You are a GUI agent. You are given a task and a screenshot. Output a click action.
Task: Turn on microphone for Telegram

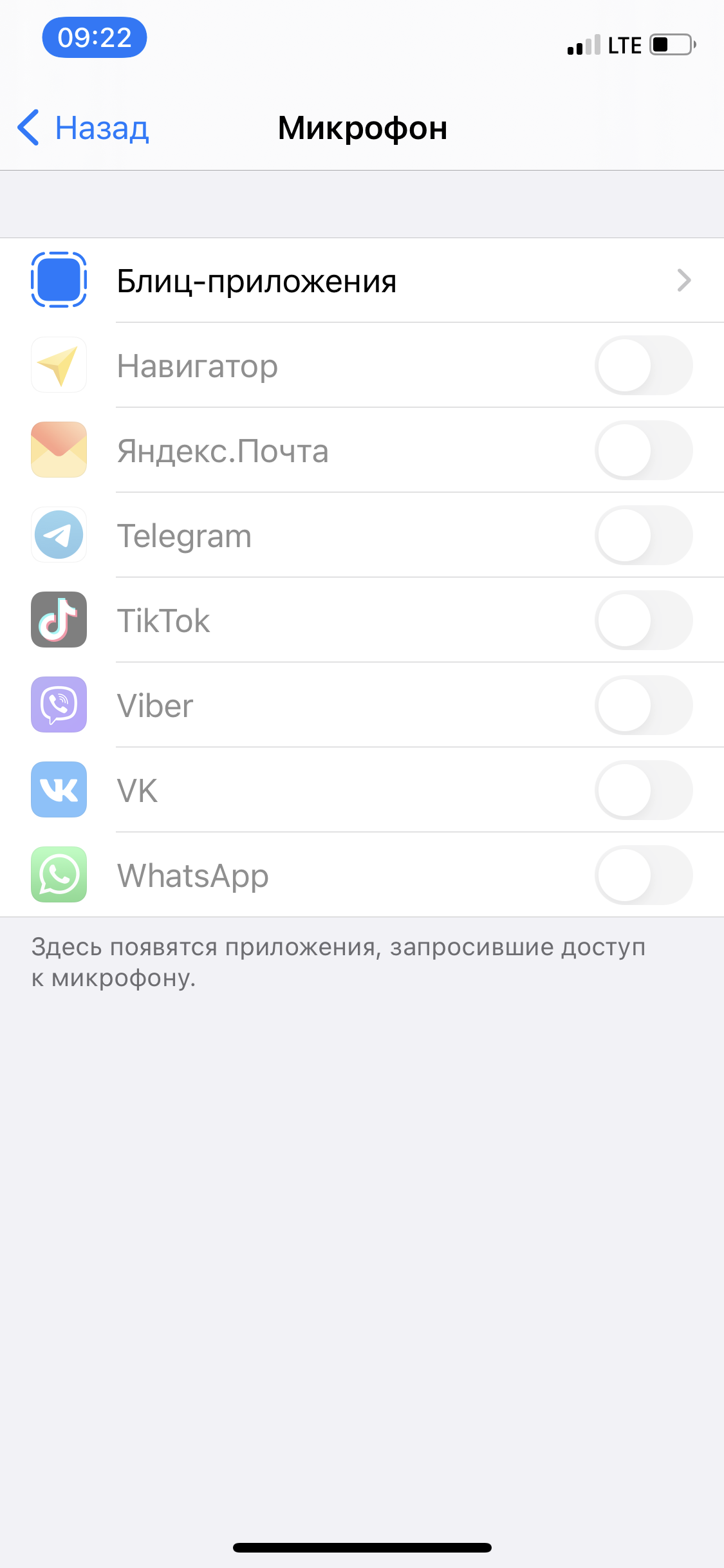643,536
